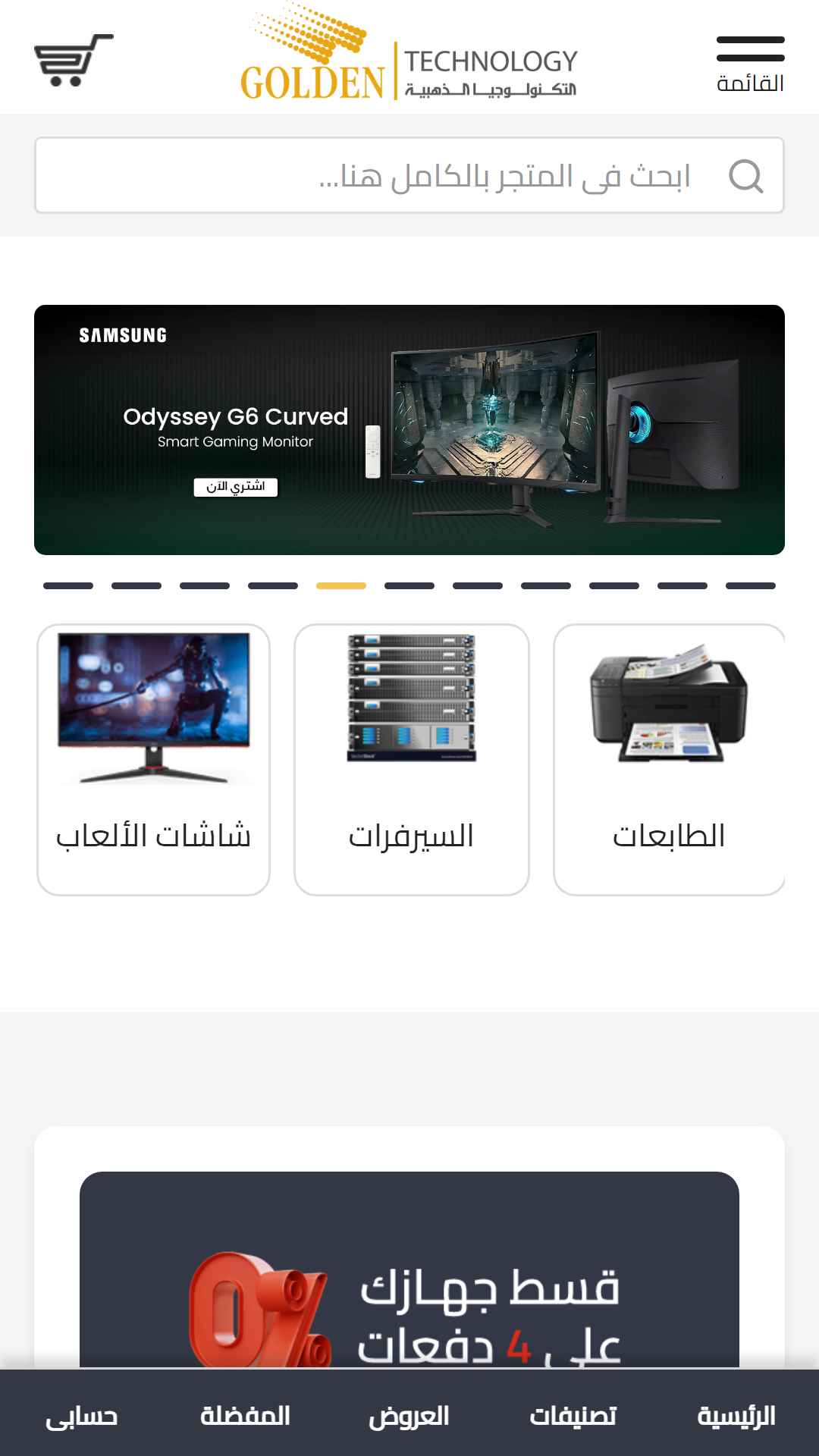Open the السيرفرات category card
The image size is (819, 1456).
(411, 759)
